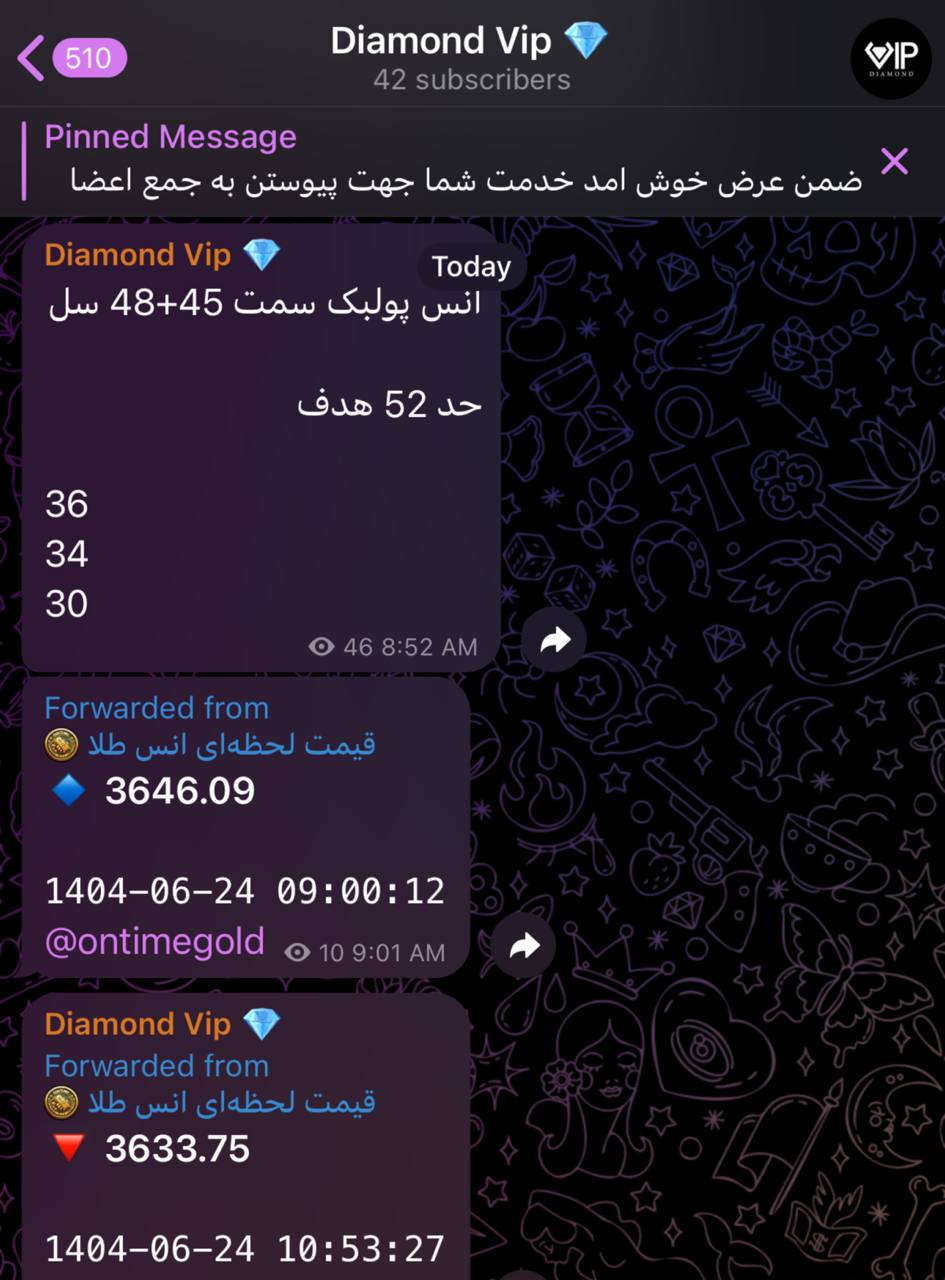Select the blue diamond price indicator next to 3646.09
Viewport: 945px width, 1280px height.
click(x=69, y=790)
